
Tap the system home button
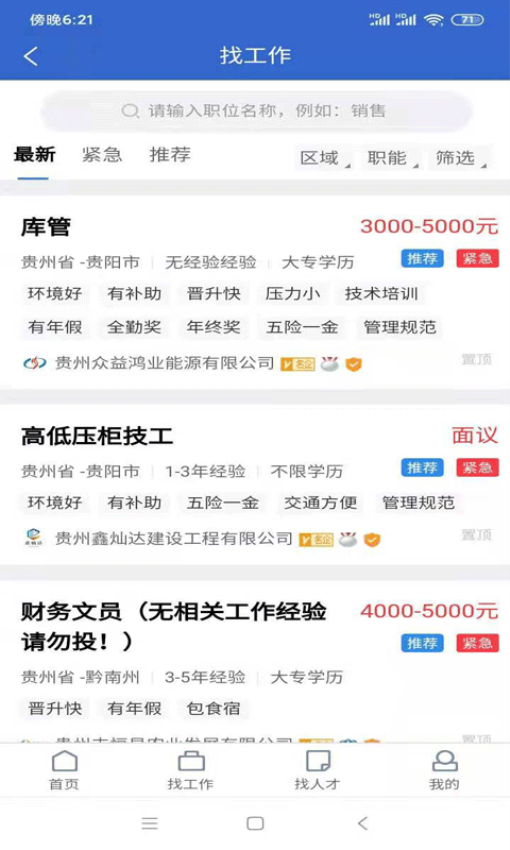click(x=255, y=823)
